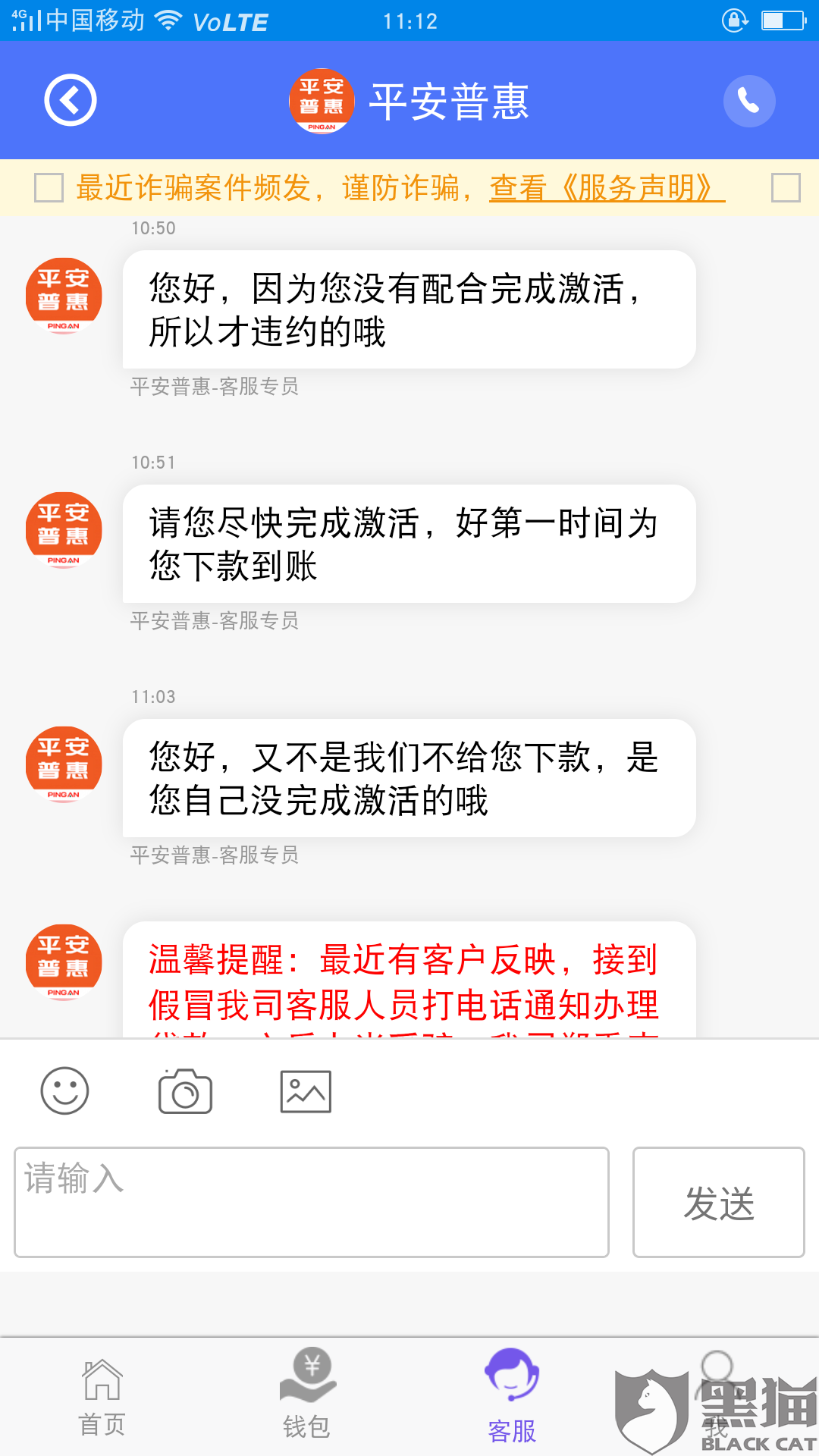Open the camera to take a photo
The height and width of the screenshot is (1456, 819).
click(185, 1091)
